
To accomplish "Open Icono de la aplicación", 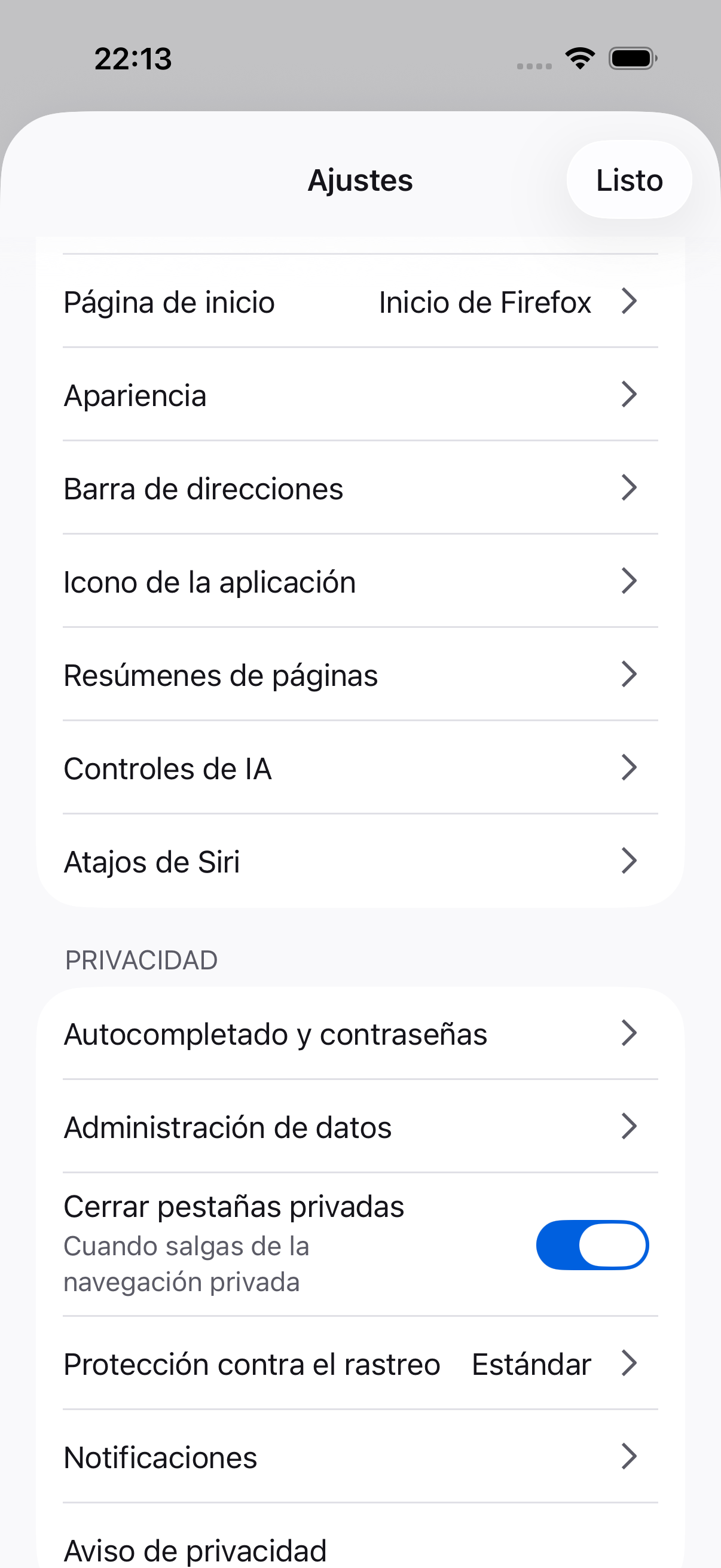I will click(x=360, y=581).
